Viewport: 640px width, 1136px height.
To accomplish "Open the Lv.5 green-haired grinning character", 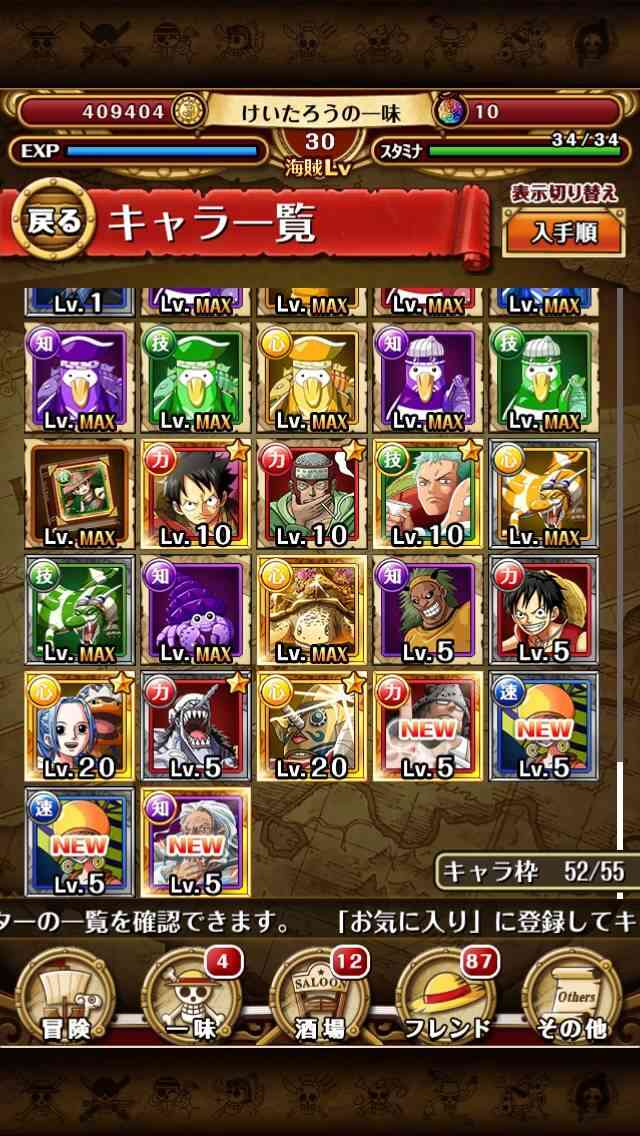I will 428,610.
